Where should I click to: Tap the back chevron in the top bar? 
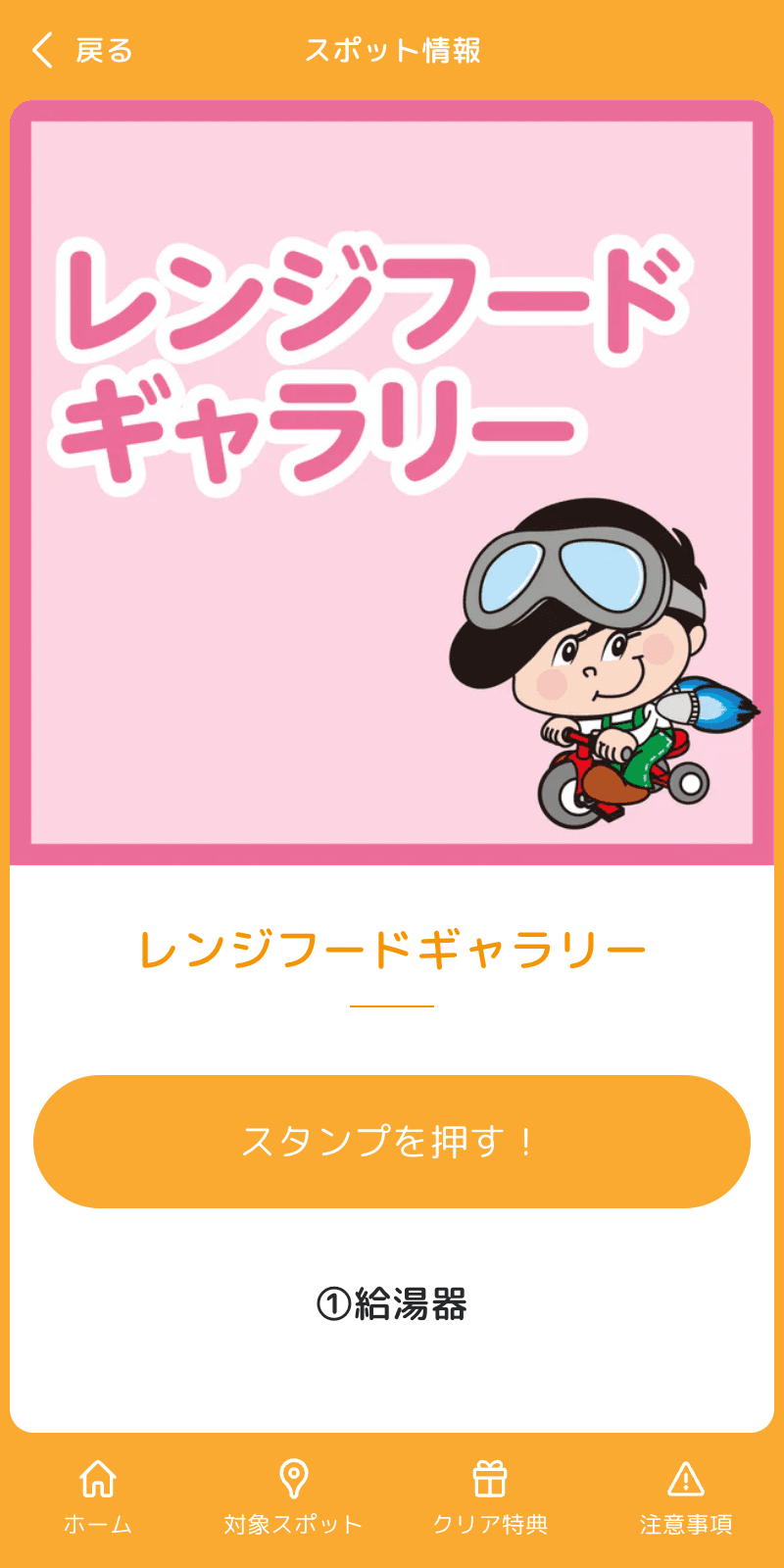pyautogui.click(x=41, y=48)
